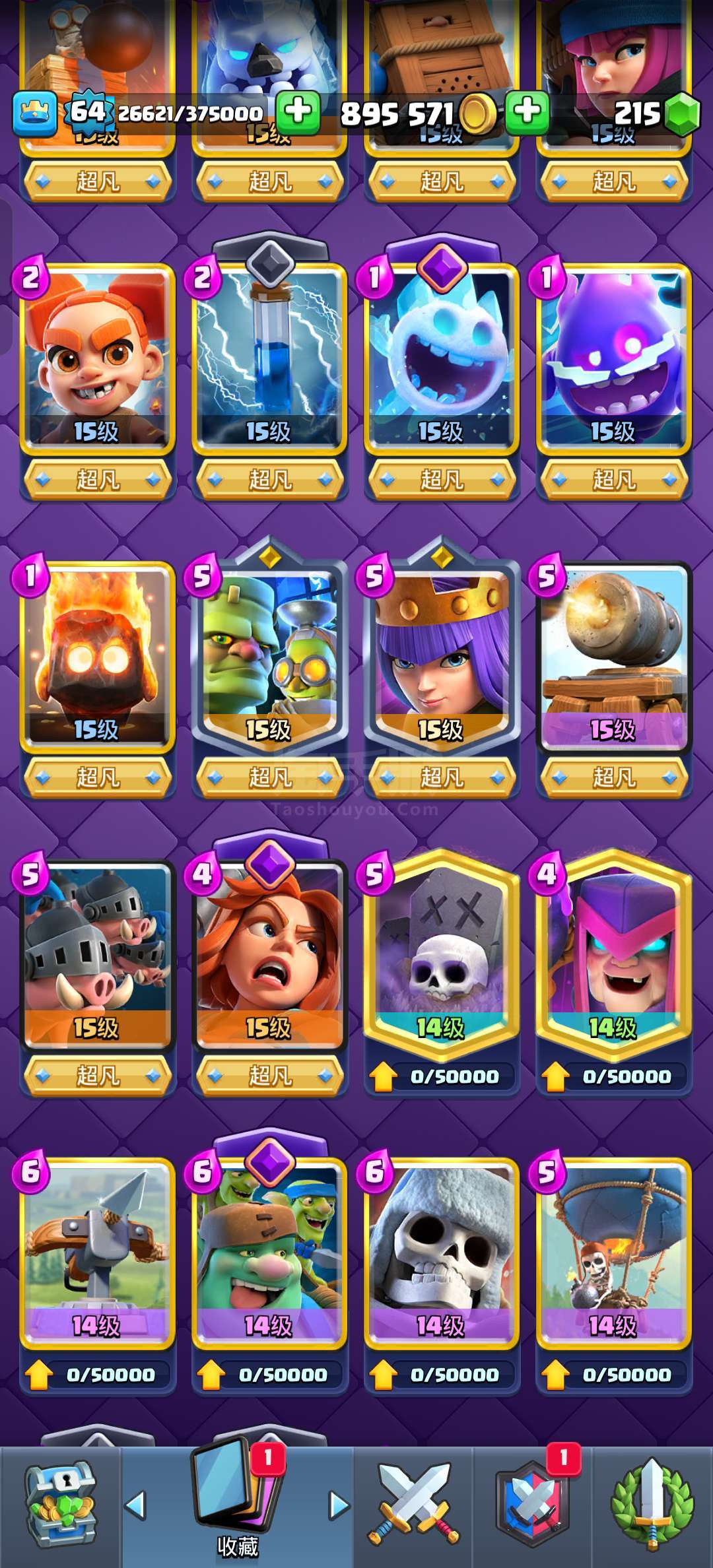Select the Balloon card
The height and width of the screenshot is (1568, 713).
613,1252
